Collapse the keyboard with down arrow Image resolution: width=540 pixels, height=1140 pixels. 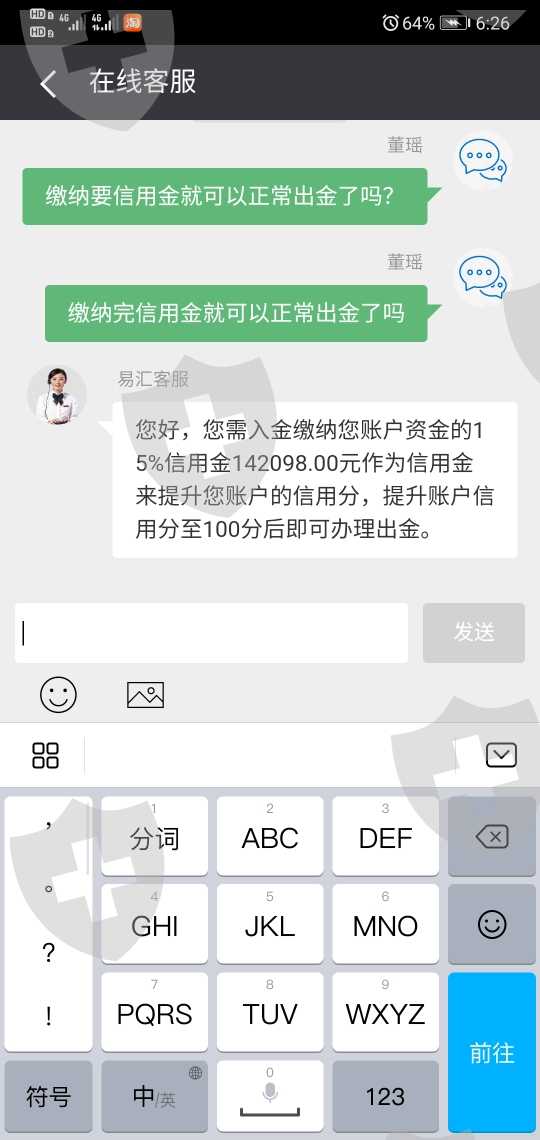click(x=501, y=755)
